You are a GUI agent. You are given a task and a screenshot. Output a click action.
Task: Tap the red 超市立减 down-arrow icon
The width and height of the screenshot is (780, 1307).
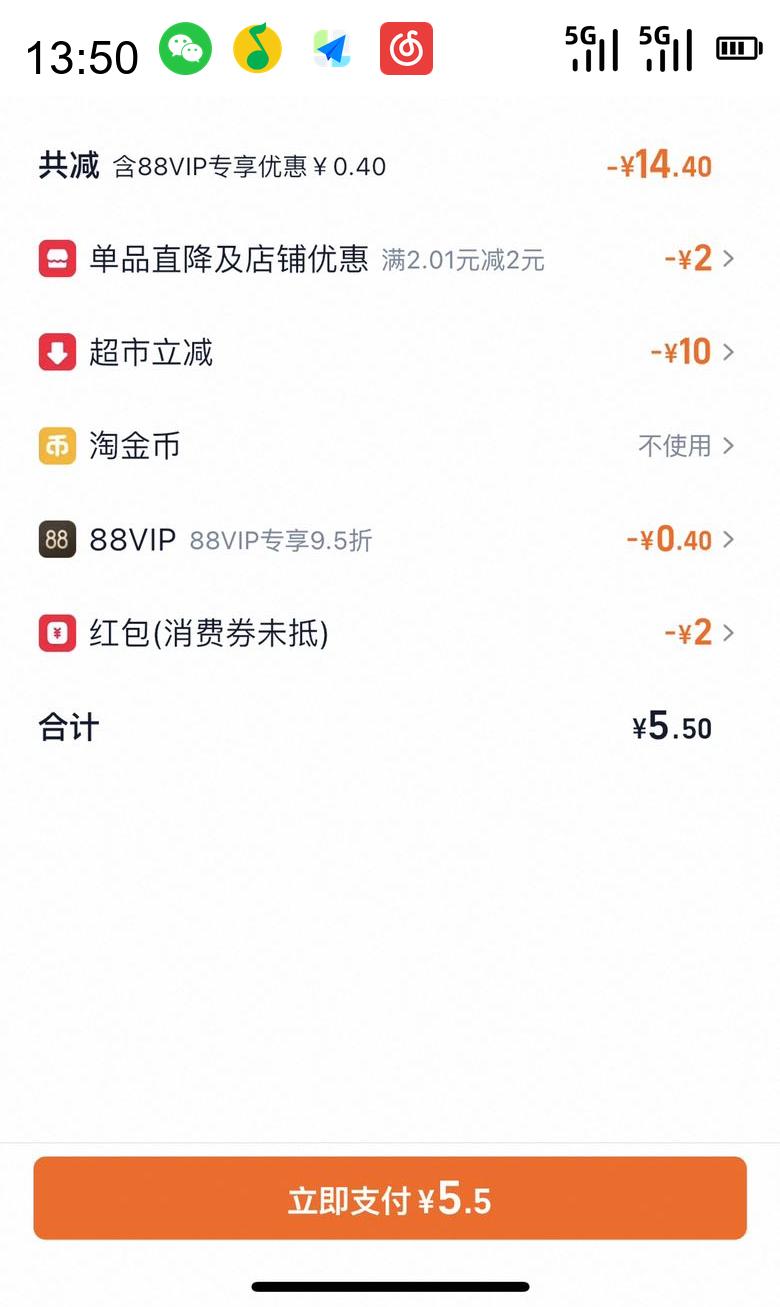point(57,352)
